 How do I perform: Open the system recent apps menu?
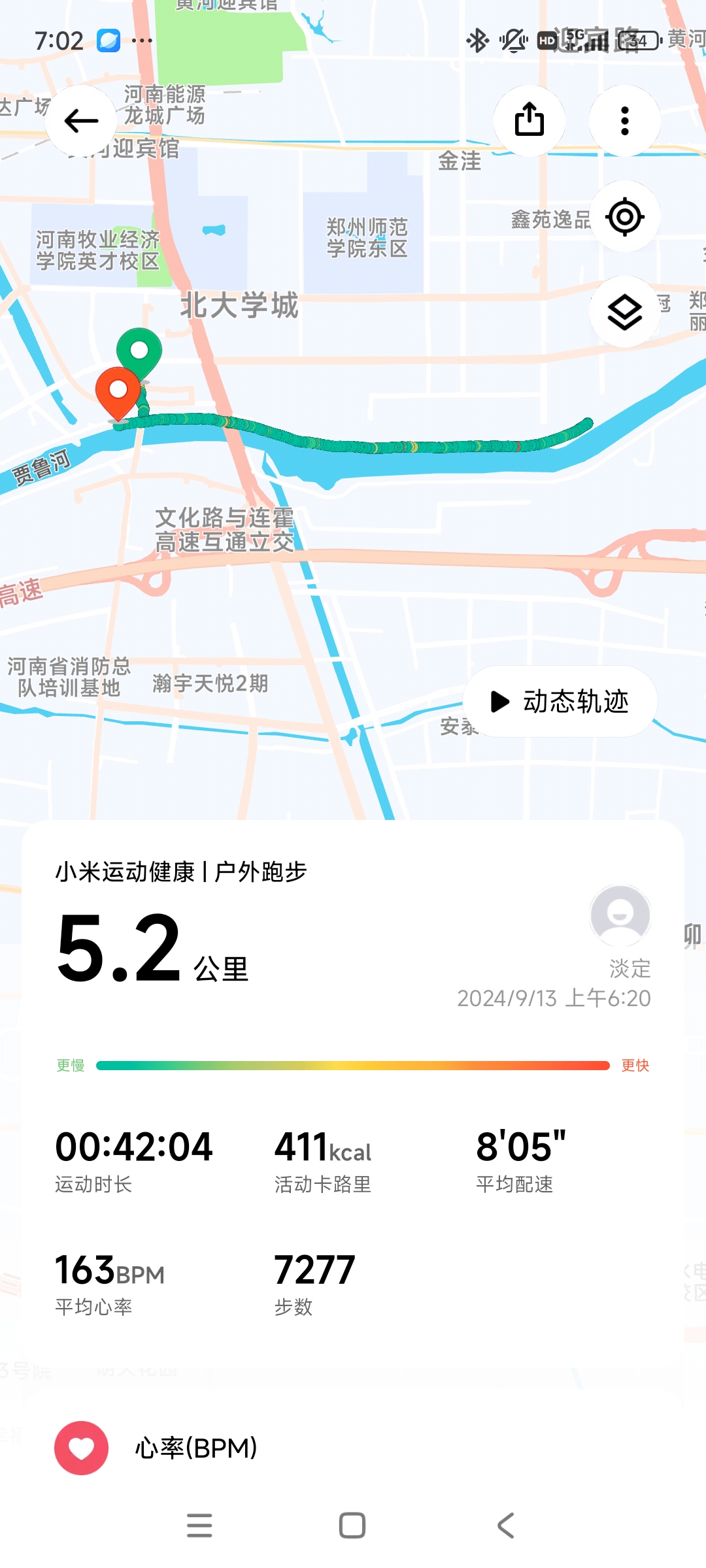tap(199, 1526)
